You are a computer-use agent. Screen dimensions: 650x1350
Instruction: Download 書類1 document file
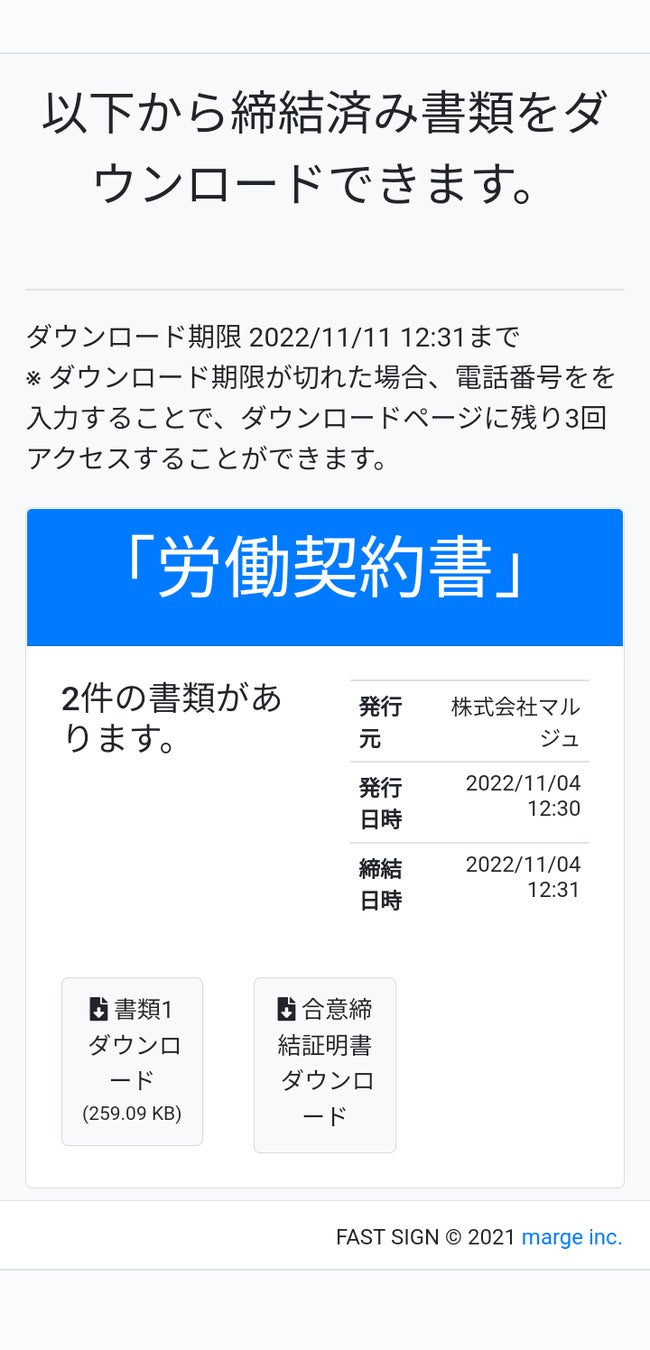tap(132, 1061)
